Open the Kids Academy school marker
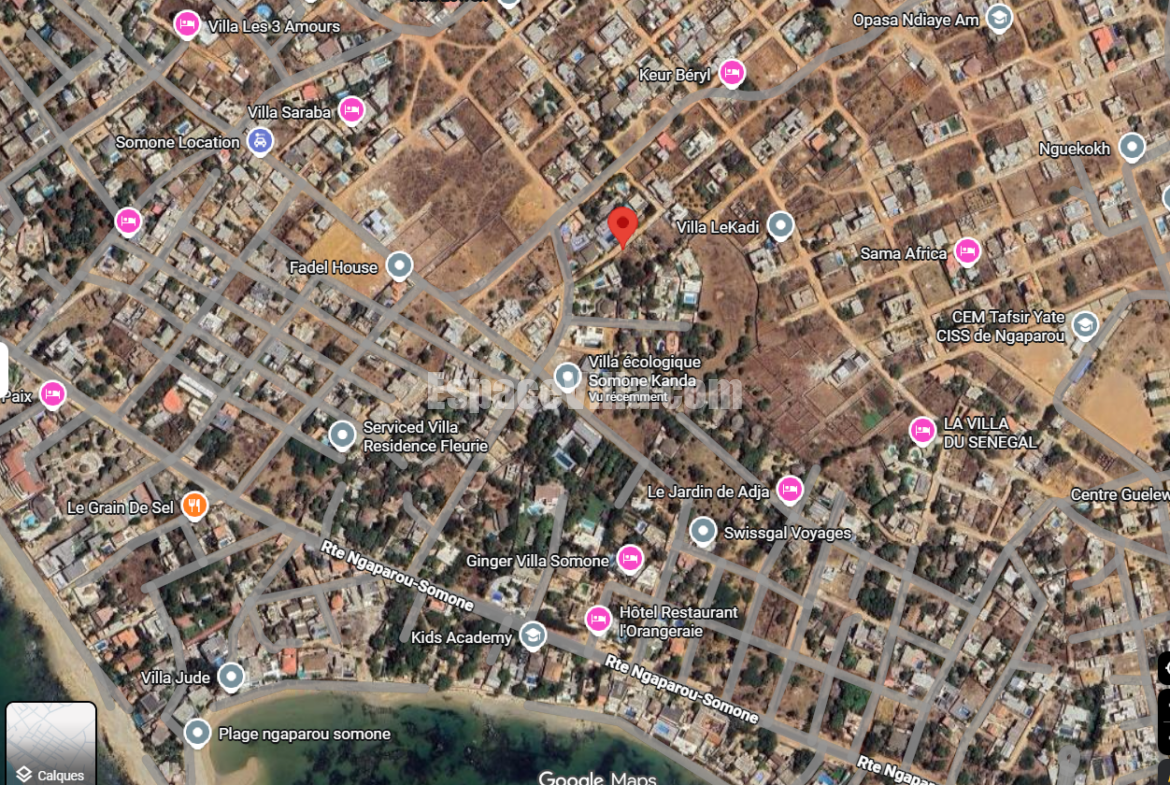The height and width of the screenshot is (785, 1170). pyautogui.click(x=533, y=636)
